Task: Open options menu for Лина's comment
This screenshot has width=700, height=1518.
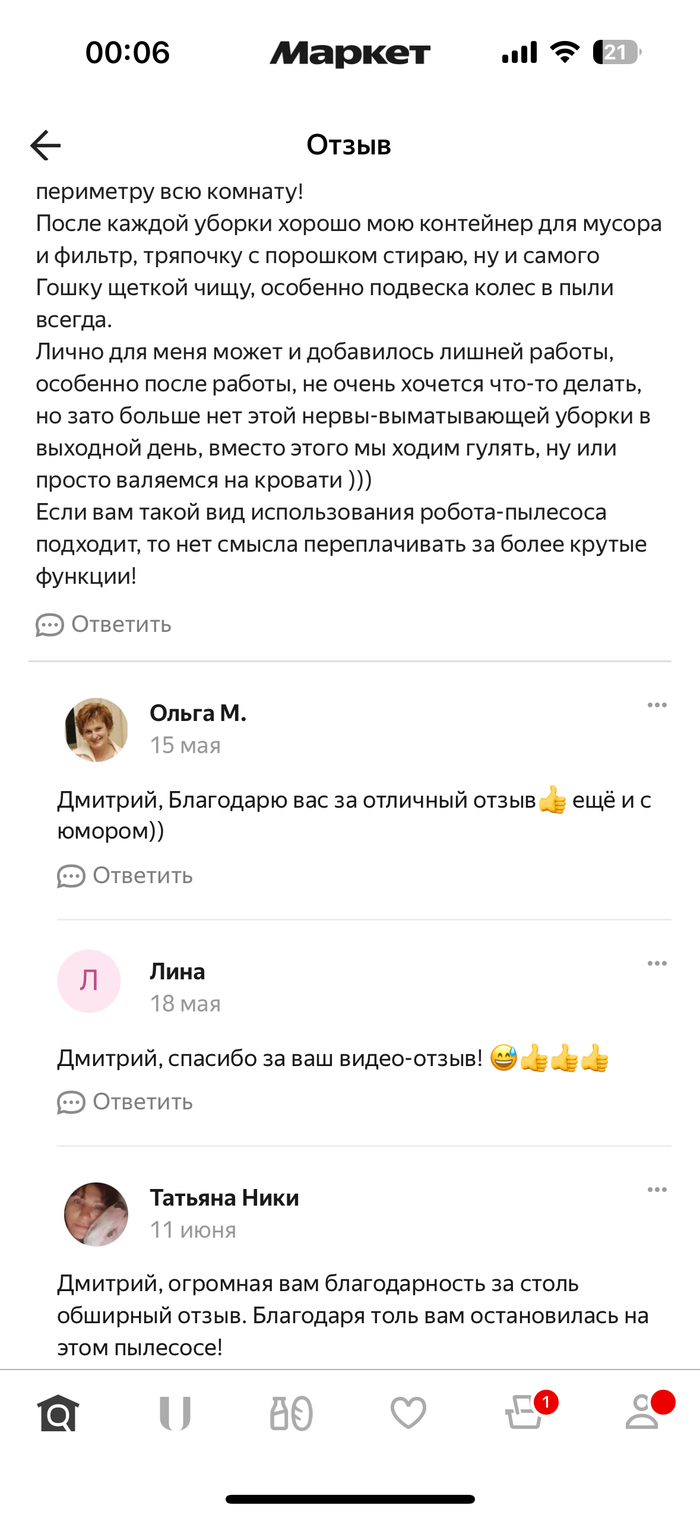Action: coord(656,964)
